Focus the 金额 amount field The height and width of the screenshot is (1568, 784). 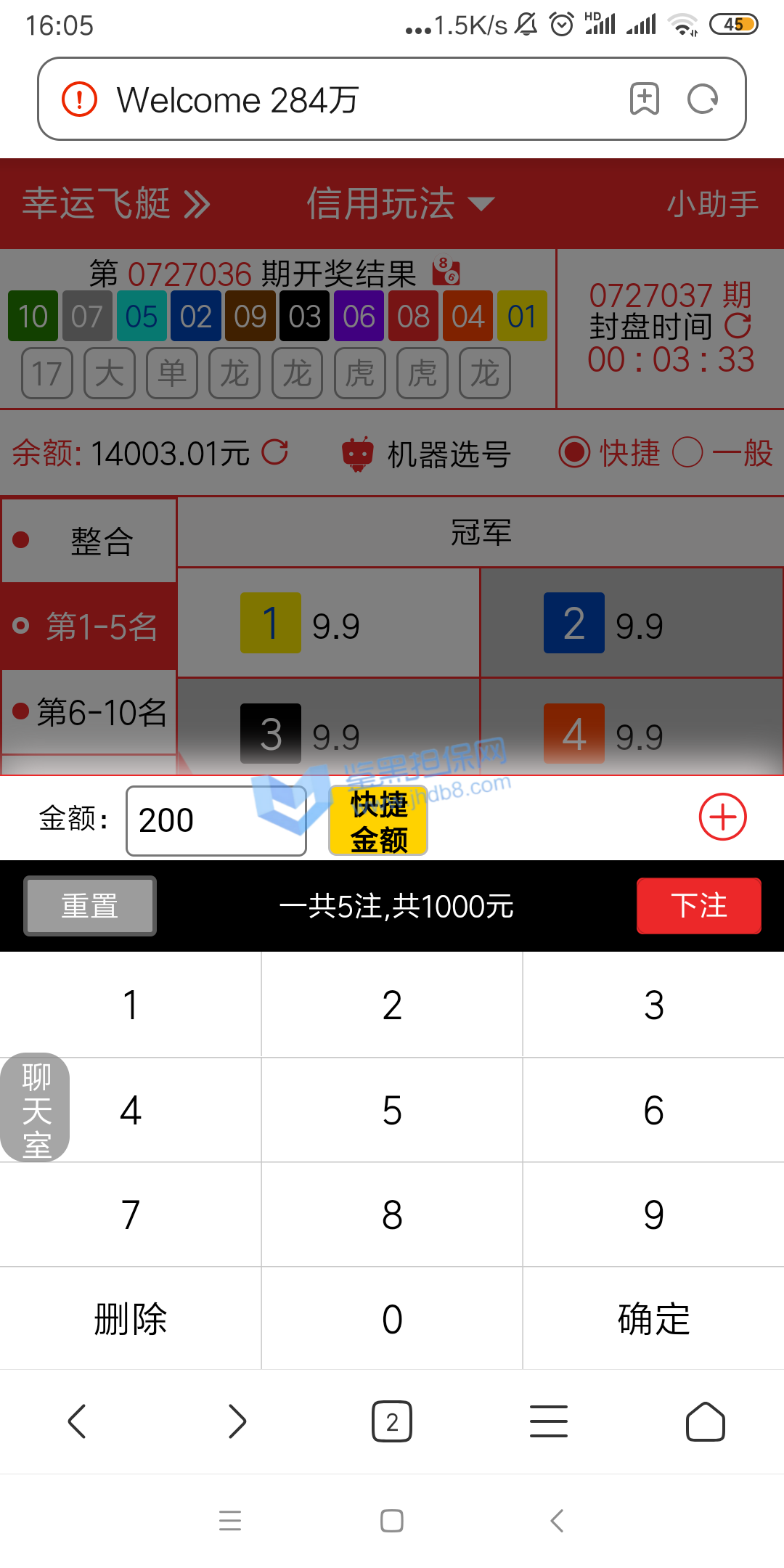tap(216, 820)
